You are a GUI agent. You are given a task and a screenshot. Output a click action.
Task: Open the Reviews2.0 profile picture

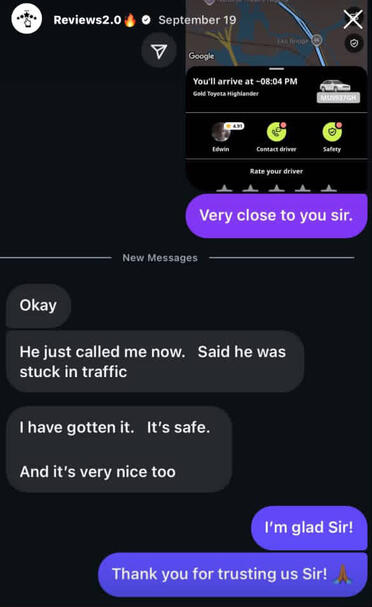point(27,19)
